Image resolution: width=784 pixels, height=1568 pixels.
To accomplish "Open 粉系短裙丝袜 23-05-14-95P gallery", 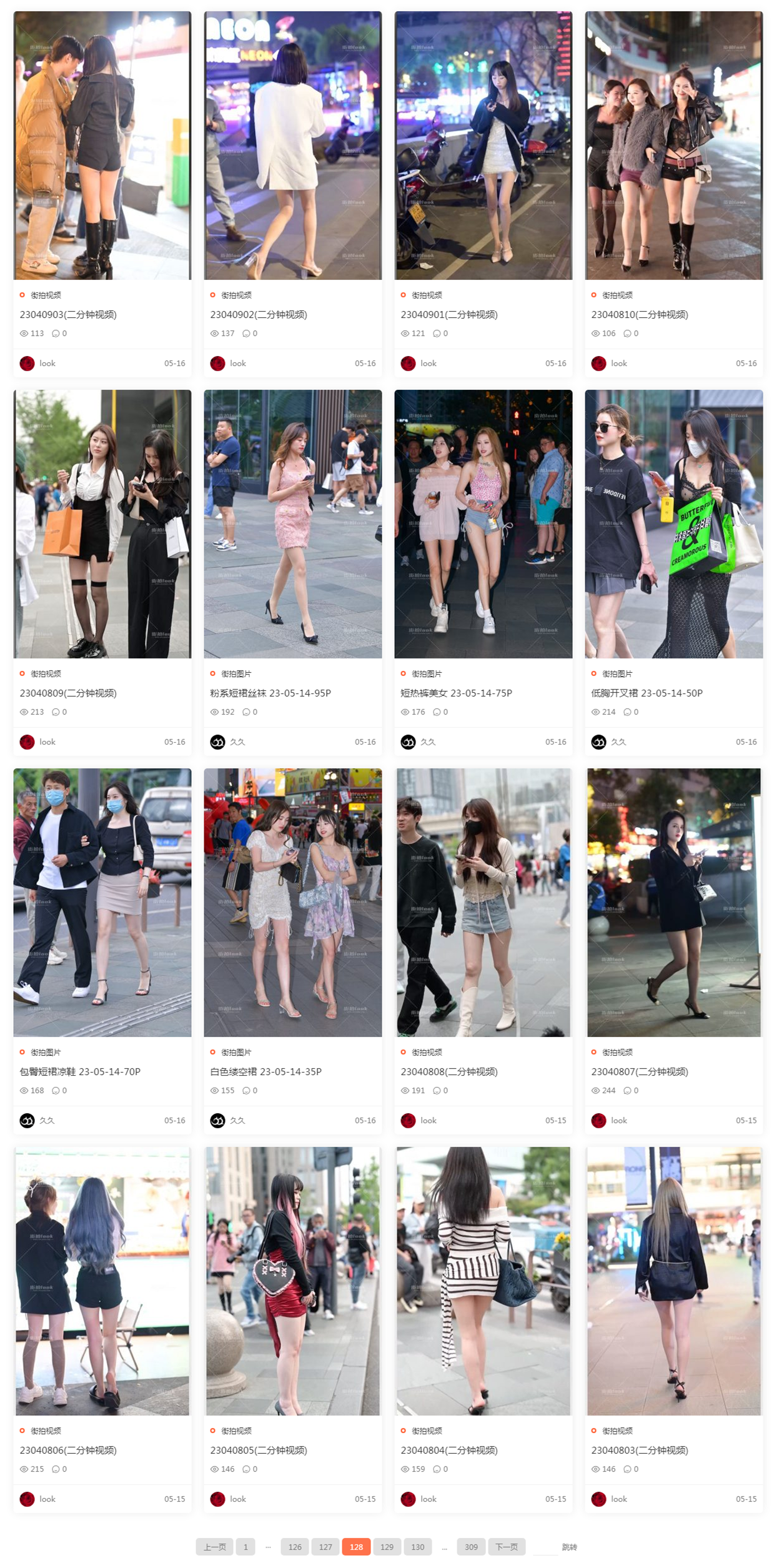I will tap(270, 693).
